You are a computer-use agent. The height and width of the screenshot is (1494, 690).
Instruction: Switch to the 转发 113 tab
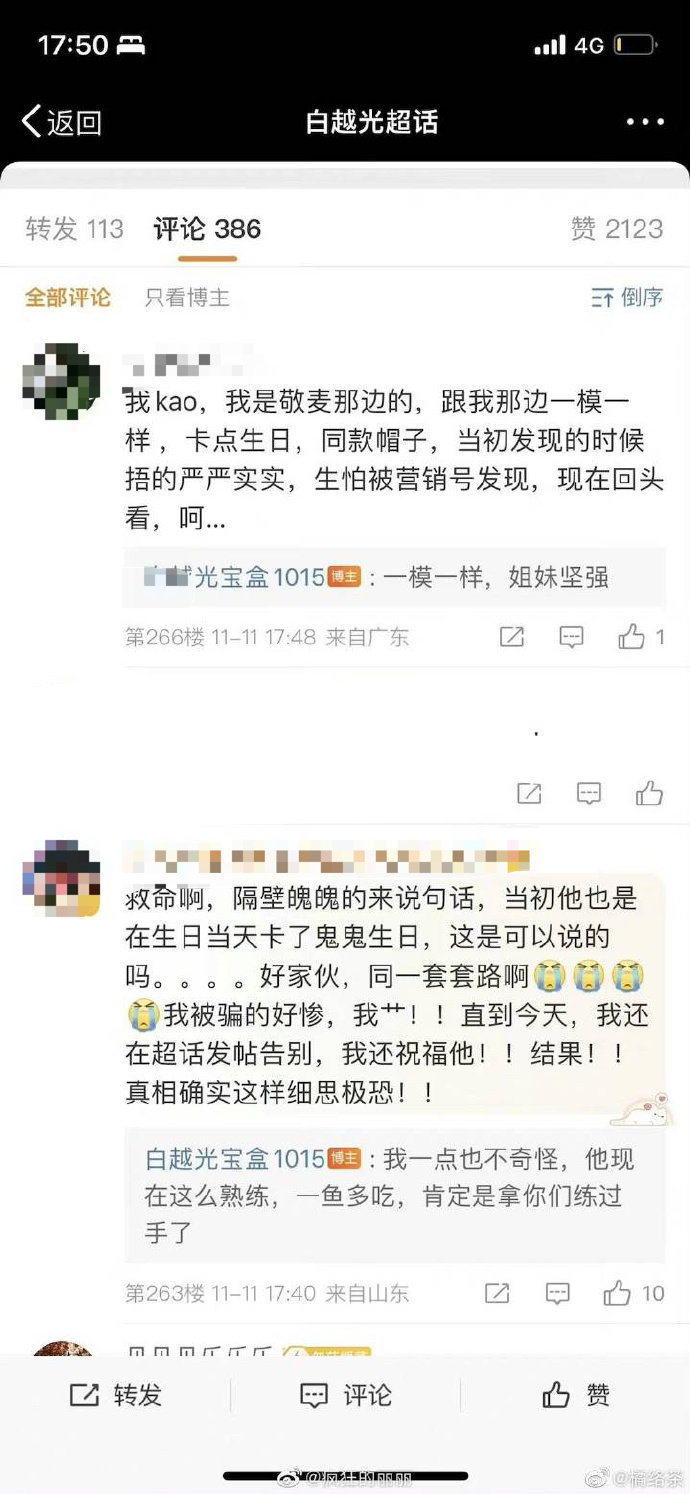click(74, 229)
